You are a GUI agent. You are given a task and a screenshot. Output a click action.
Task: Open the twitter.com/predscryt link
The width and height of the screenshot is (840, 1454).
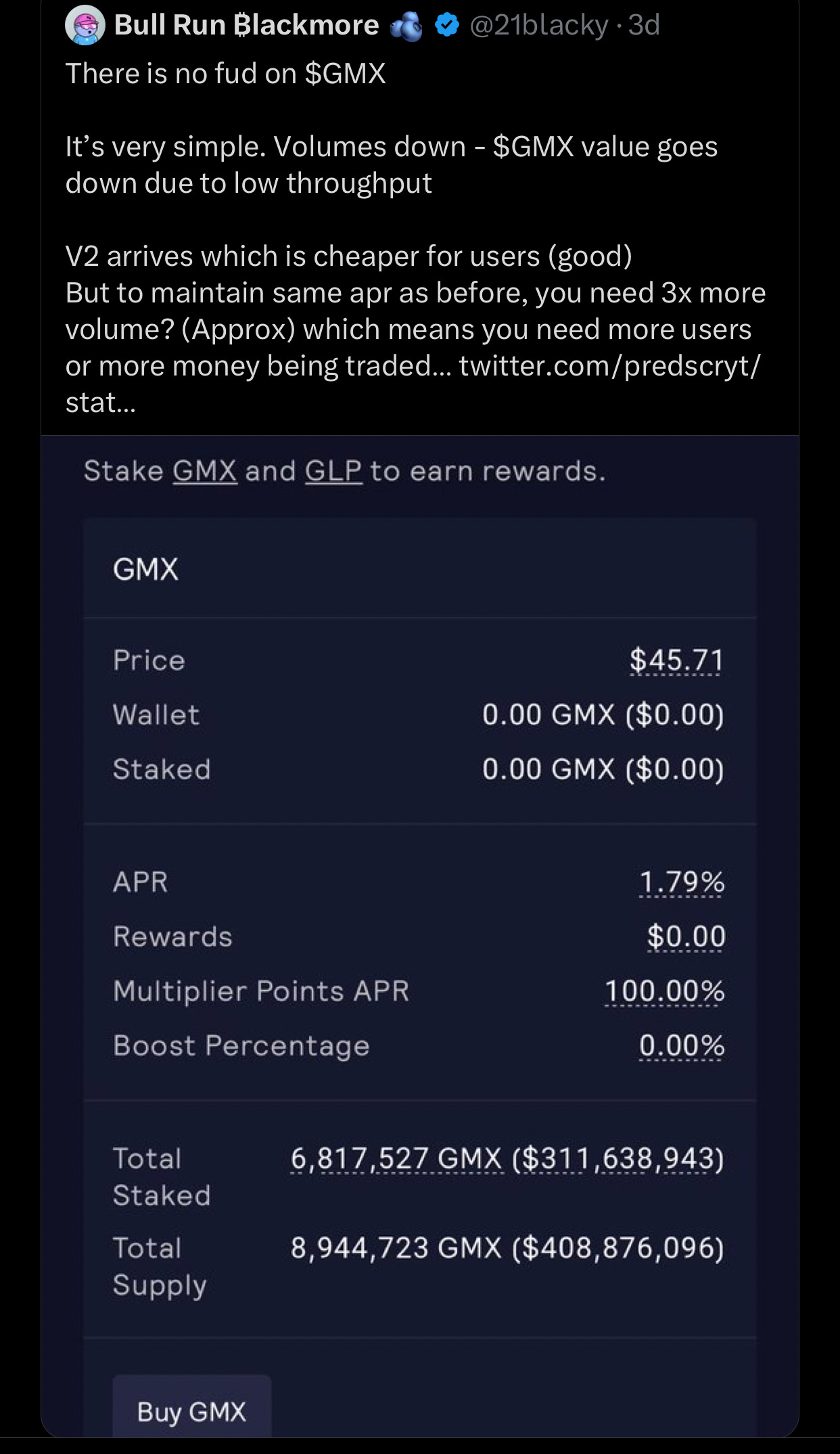click(610, 366)
